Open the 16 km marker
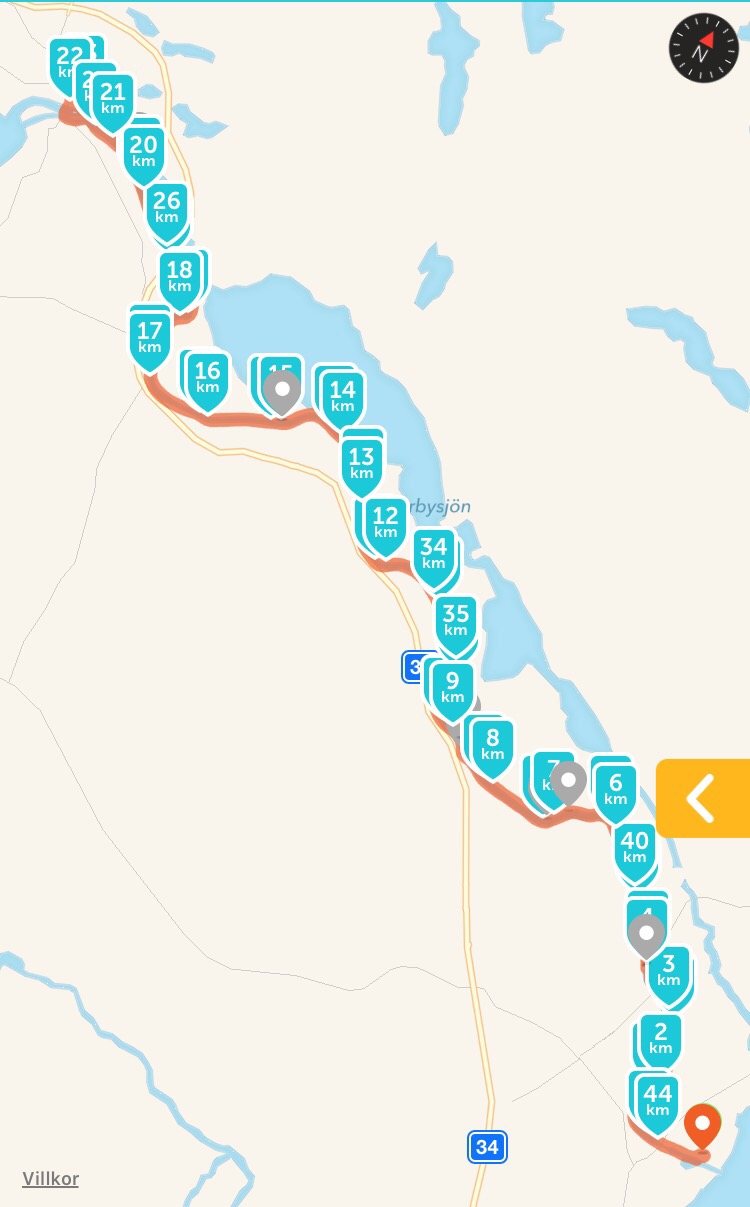The height and width of the screenshot is (1207, 750). pyautogui.click(x=207, y=378)
